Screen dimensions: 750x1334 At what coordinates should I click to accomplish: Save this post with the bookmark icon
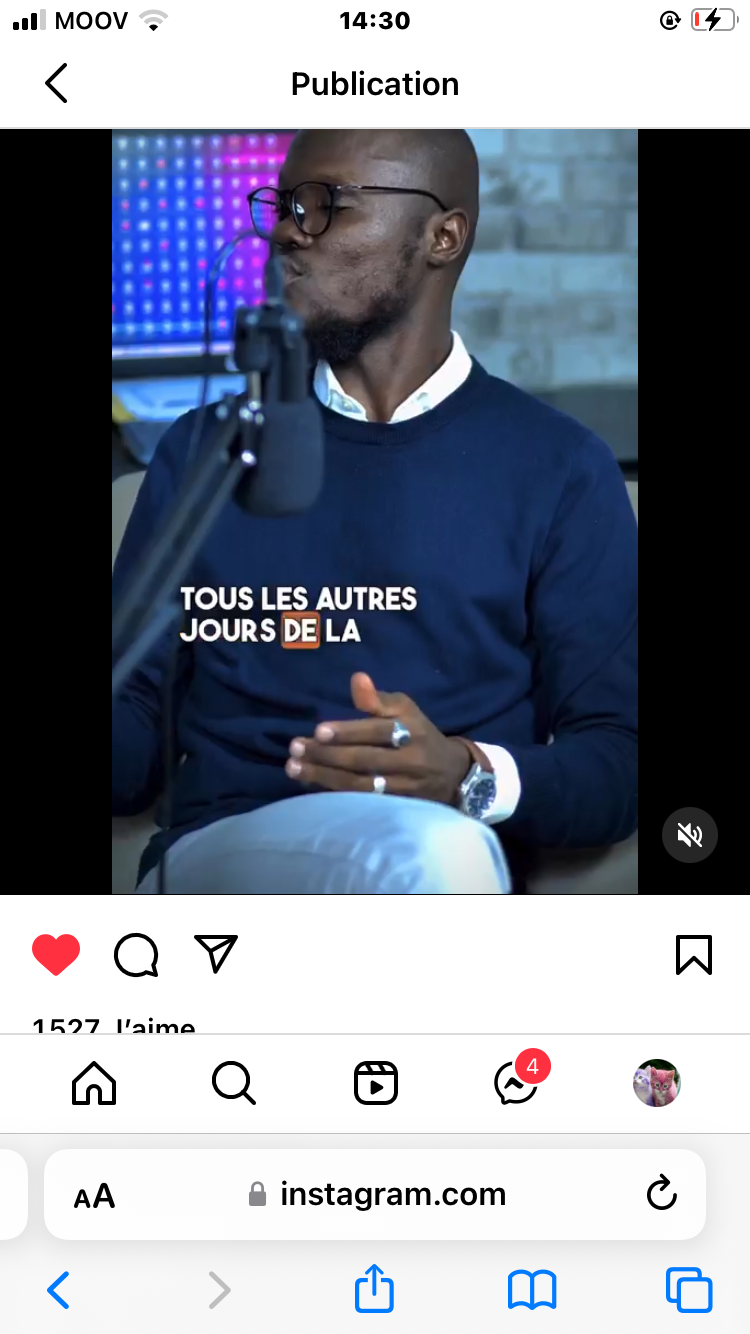(693, 955)
